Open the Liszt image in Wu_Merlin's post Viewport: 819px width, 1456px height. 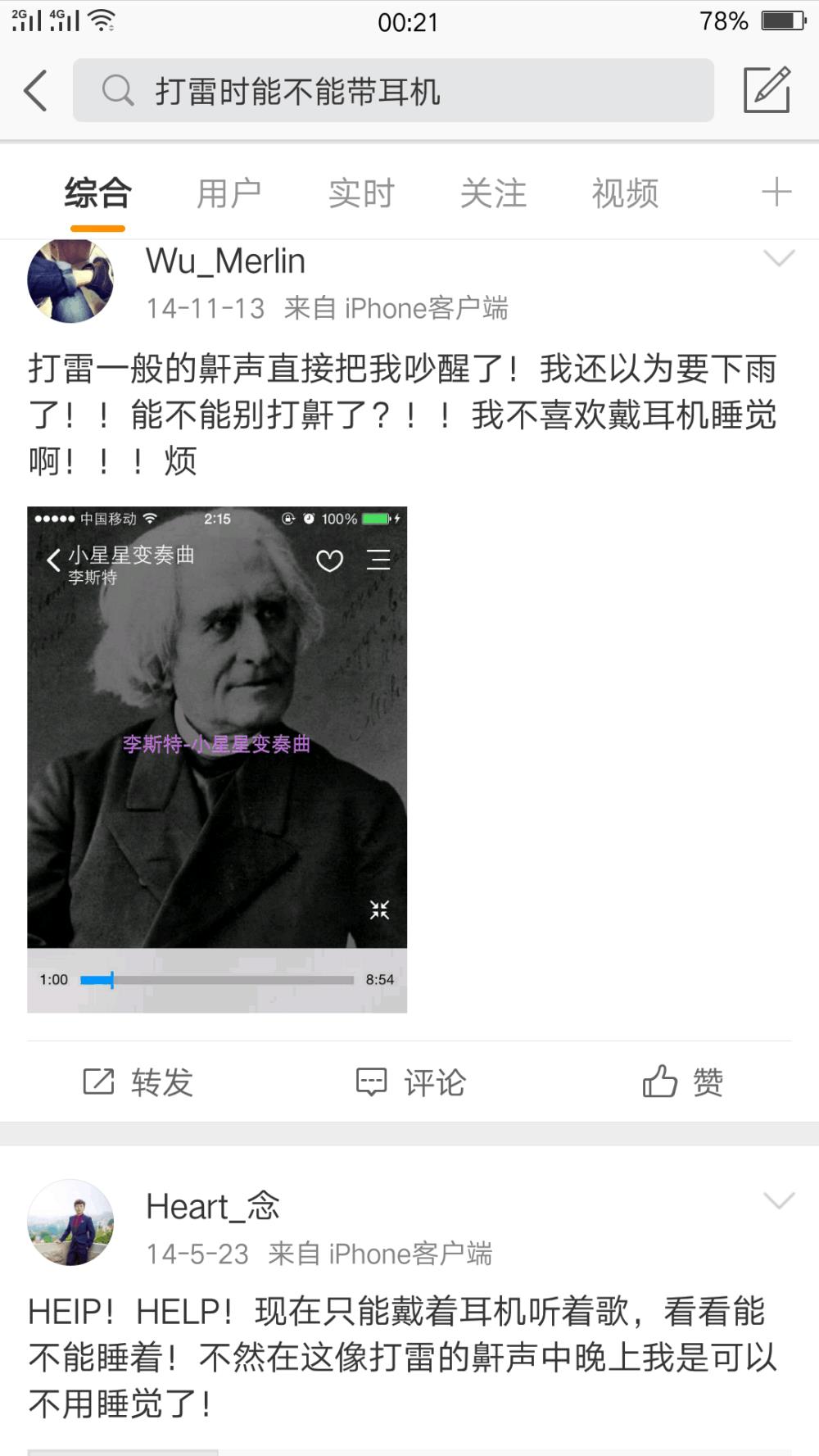217,759
